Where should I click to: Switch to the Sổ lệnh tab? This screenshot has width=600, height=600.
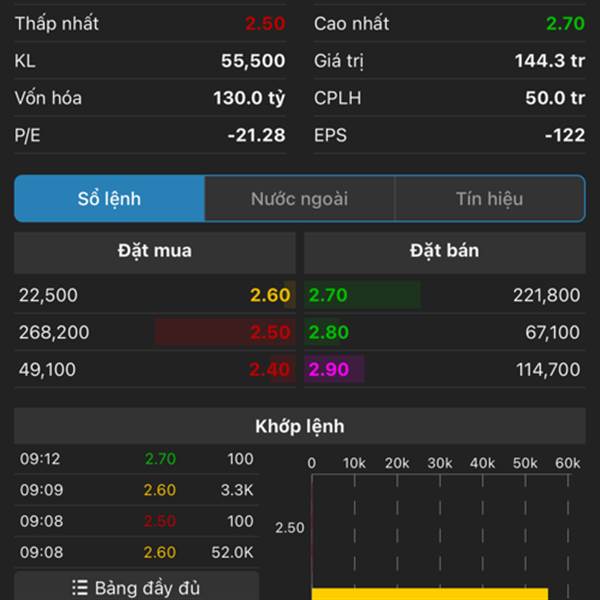coord(109,198)
